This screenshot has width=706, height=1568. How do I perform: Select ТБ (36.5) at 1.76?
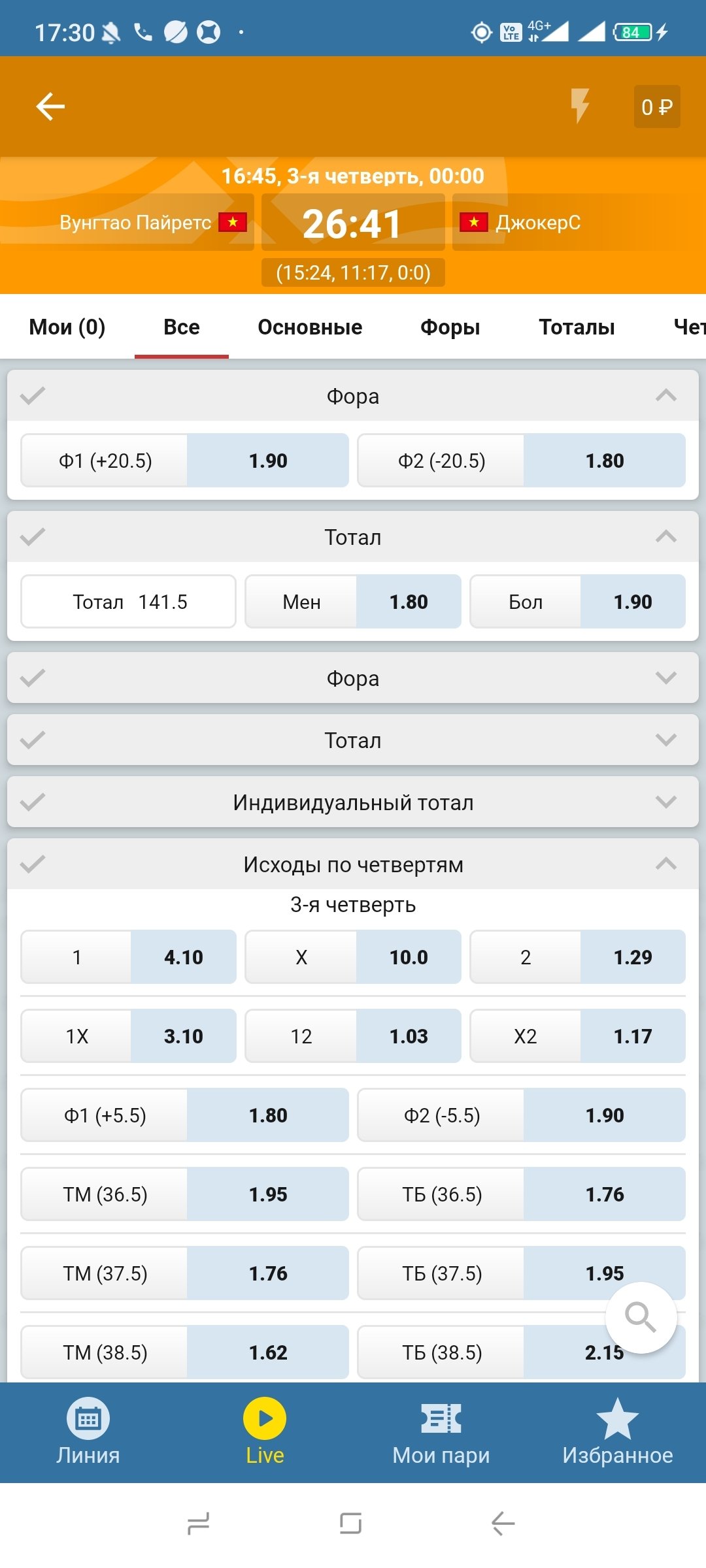tap(521, 1194)
